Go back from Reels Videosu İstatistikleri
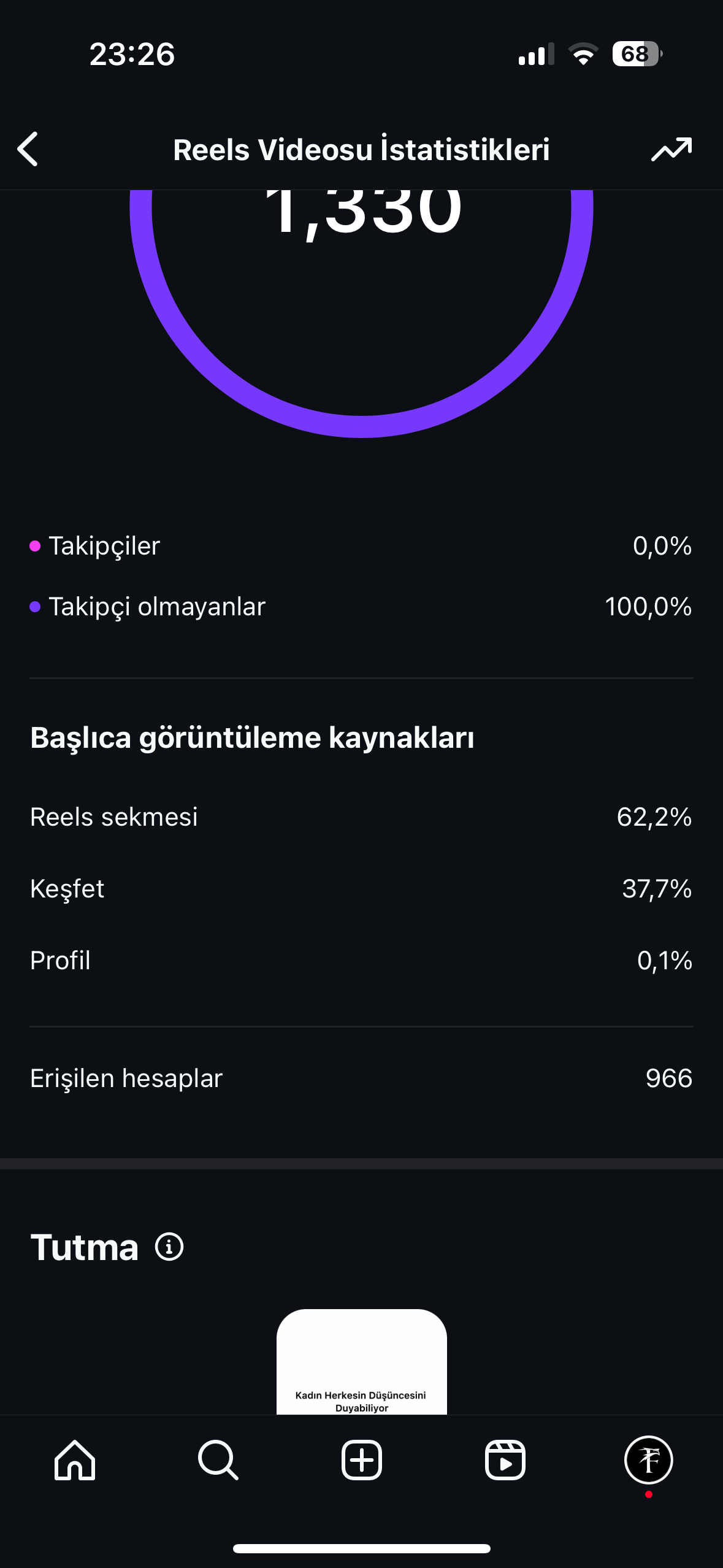 click(x=28, y=149)
